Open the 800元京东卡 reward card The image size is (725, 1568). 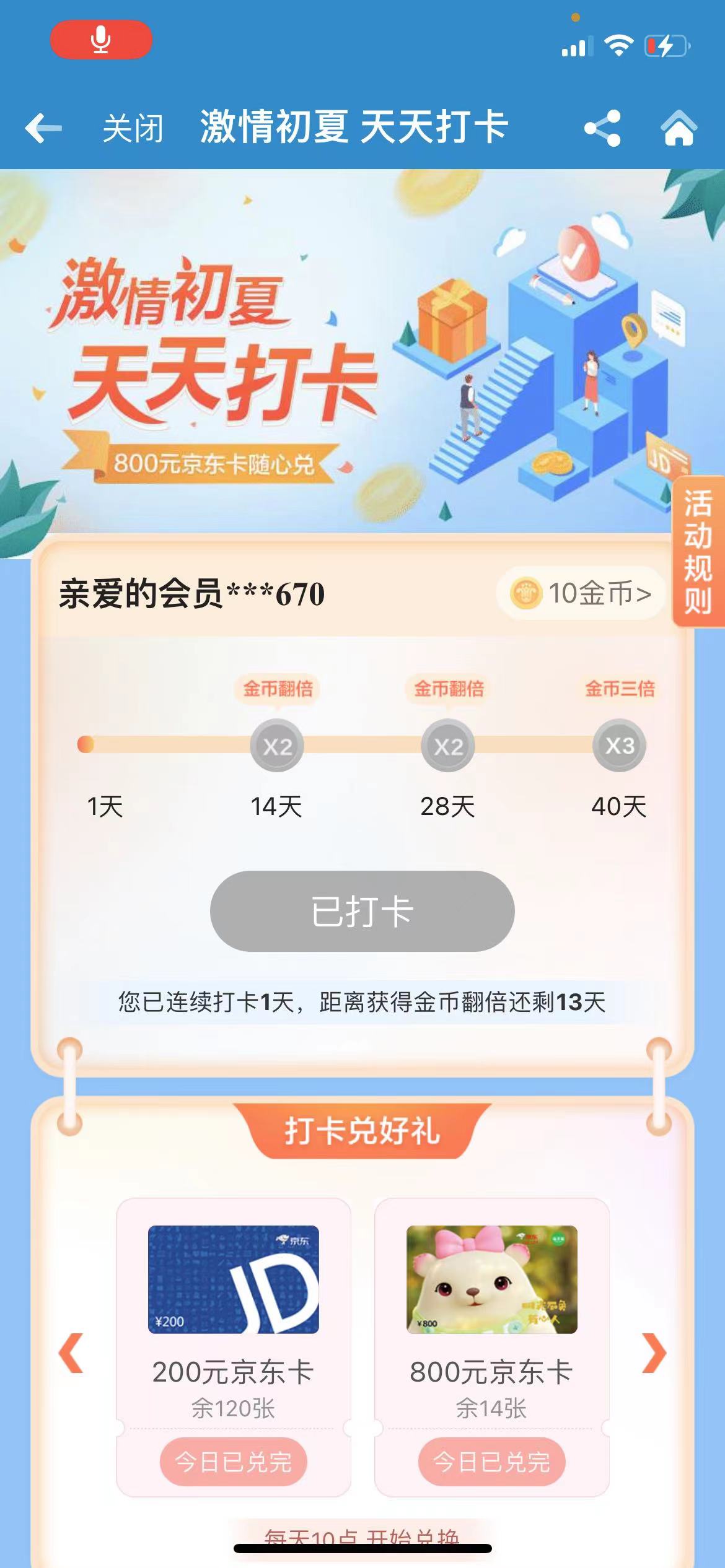pyautogui.click(x=492, y=1347)
